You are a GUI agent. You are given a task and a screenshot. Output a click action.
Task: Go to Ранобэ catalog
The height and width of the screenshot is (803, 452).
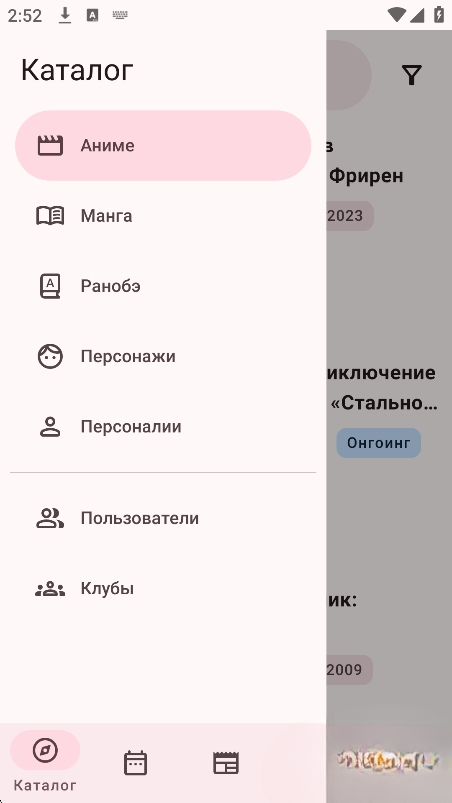[163, 286]
